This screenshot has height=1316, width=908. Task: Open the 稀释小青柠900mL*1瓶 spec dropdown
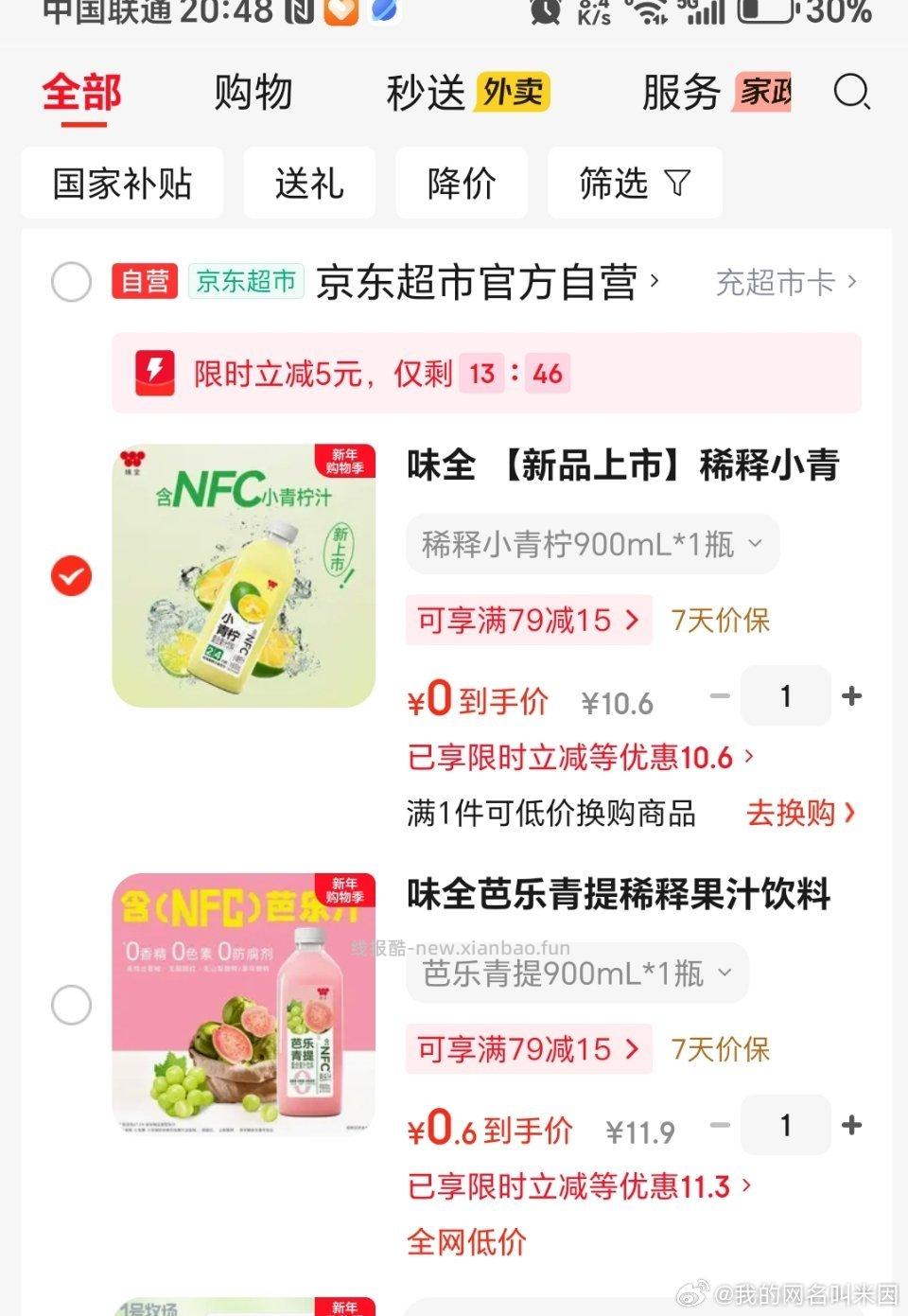pyautogui.click(x=754, y=544)
